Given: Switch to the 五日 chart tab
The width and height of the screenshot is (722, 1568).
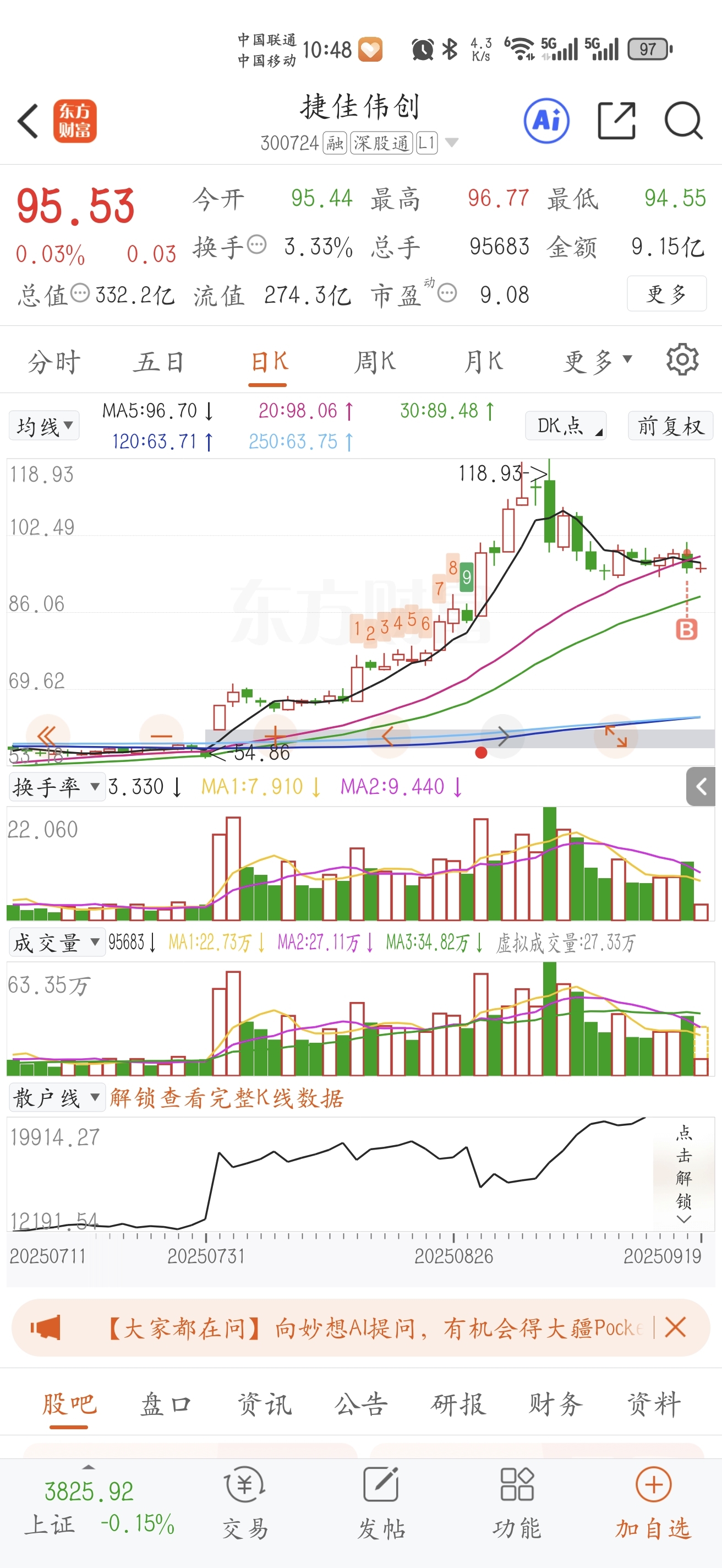Looking at the screenshot, I should pyautogui.click(x=158, y=362).
